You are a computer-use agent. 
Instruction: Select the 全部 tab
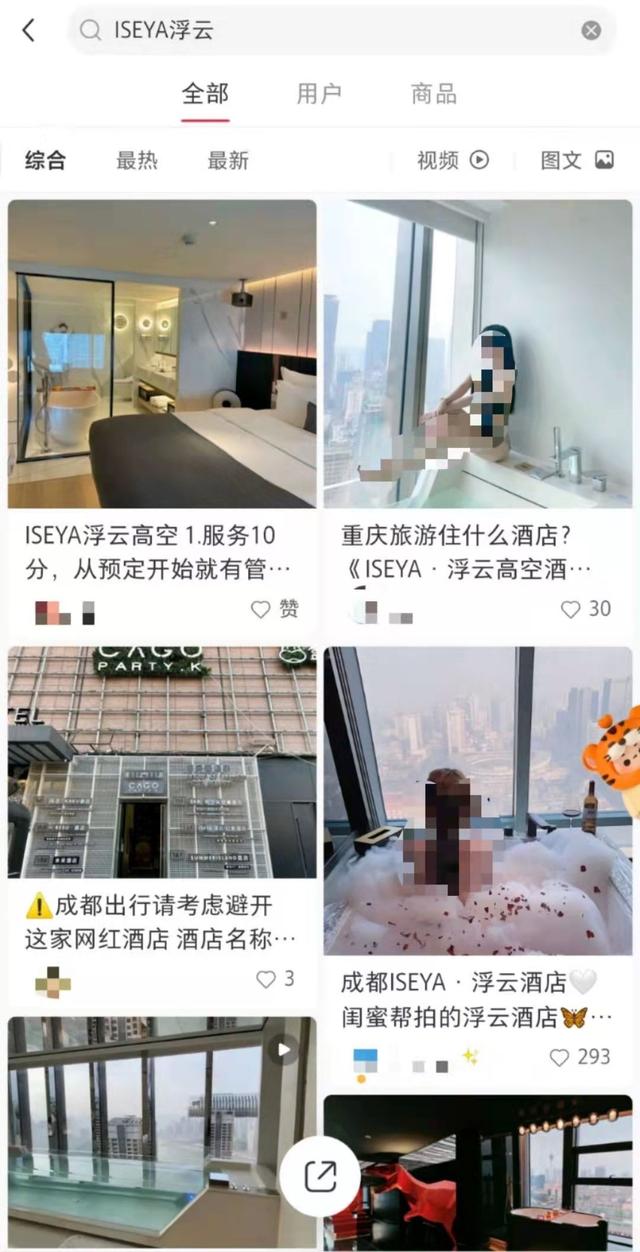tap(205, 94)
